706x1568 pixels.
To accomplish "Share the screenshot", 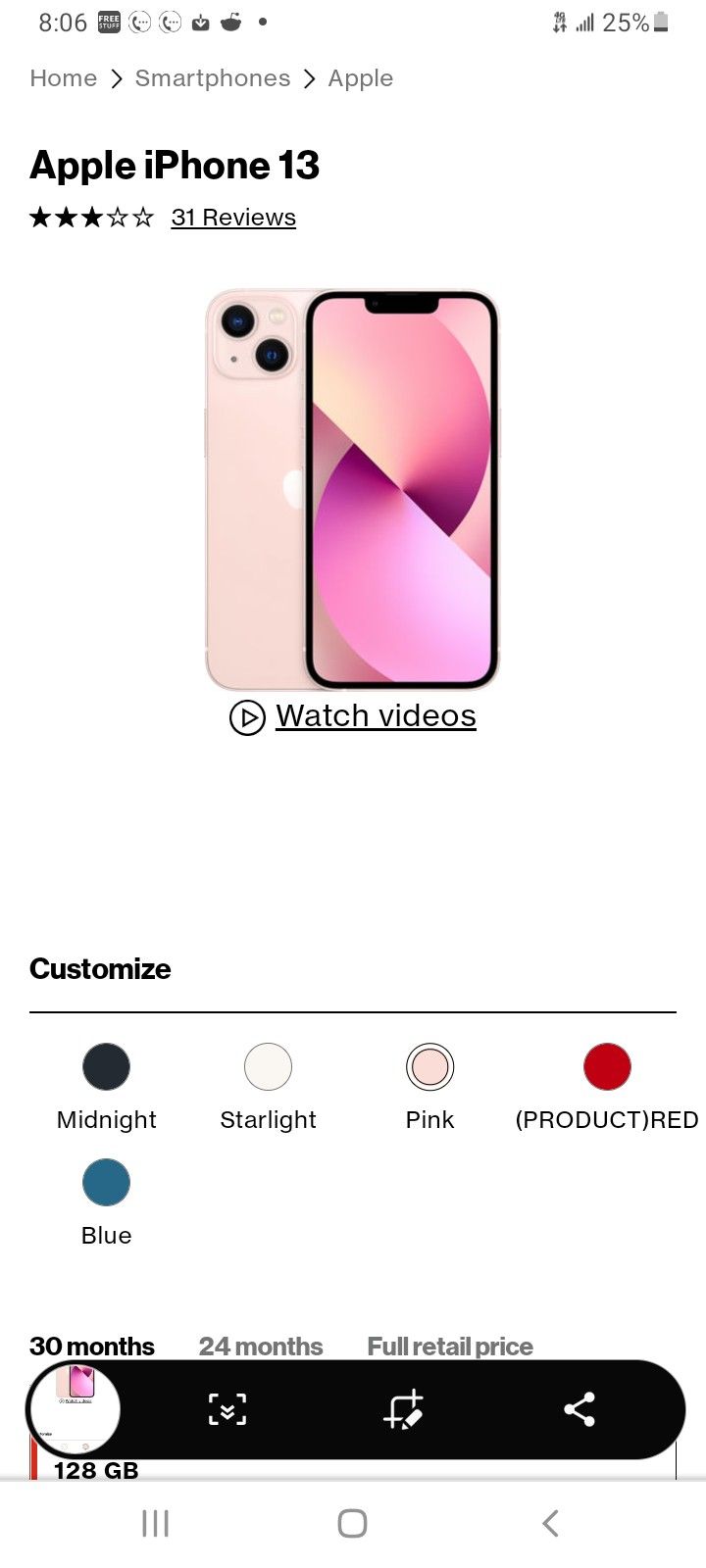I will click(580, 1409).
